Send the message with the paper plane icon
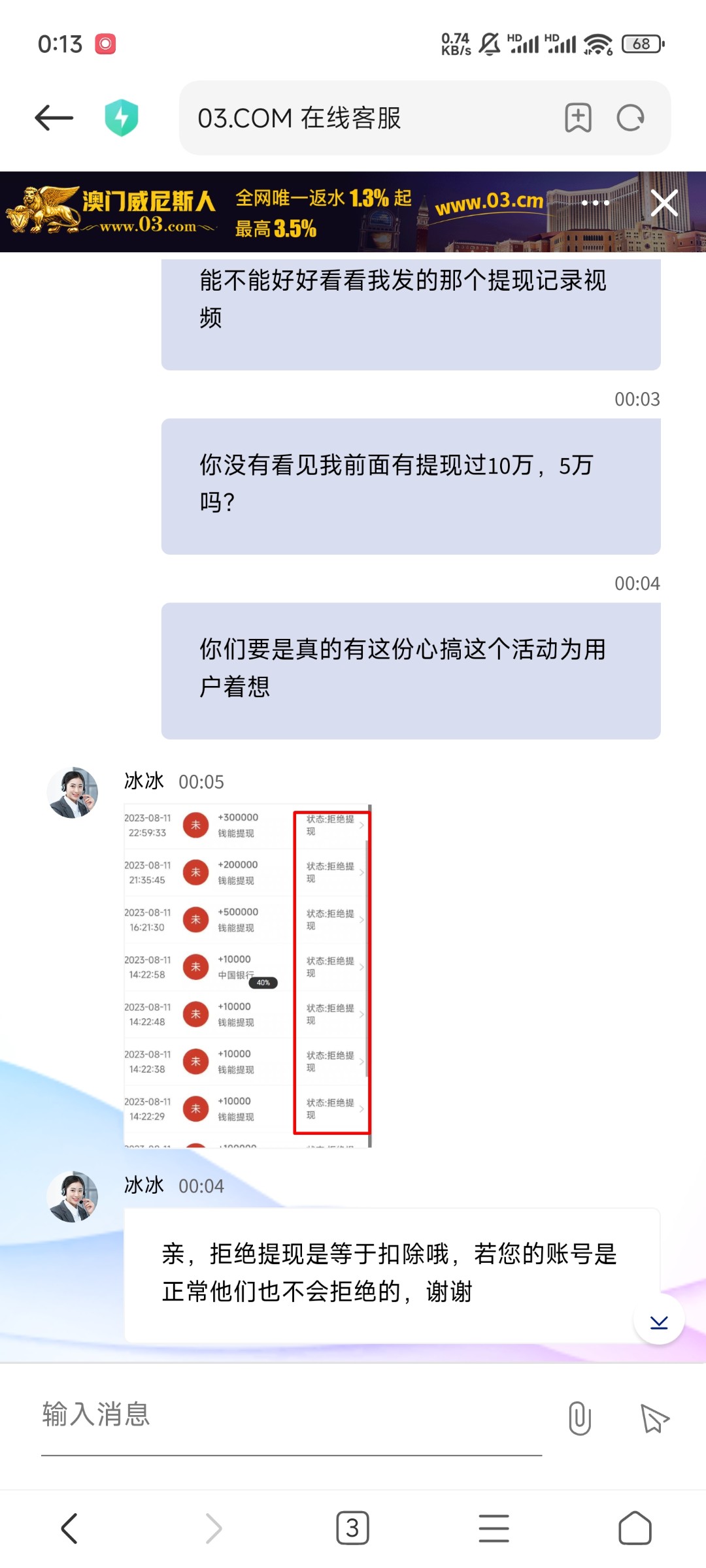 tap(654, 1418)
